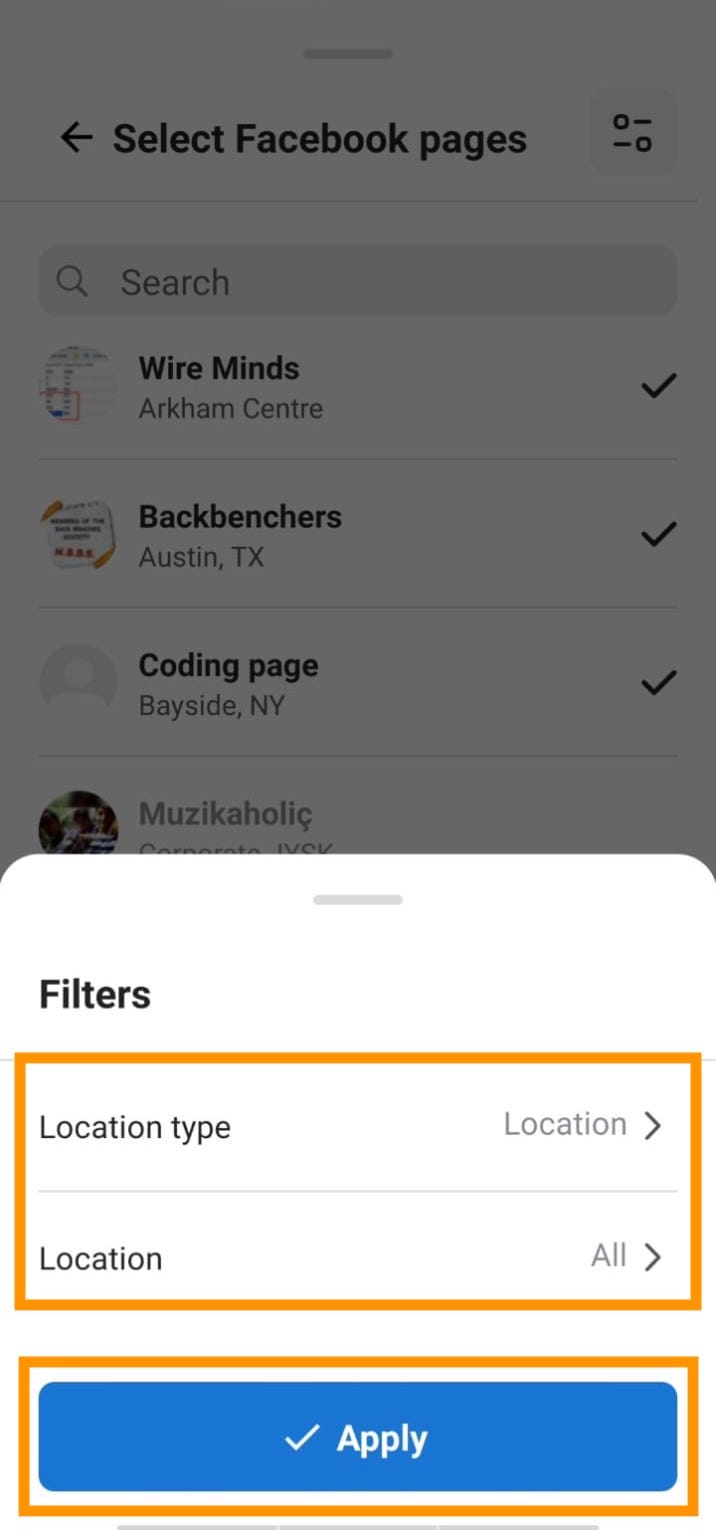This screenshot has width=716, height=1530.
Task: Apply the selected filters
Action: [358, 1437]
